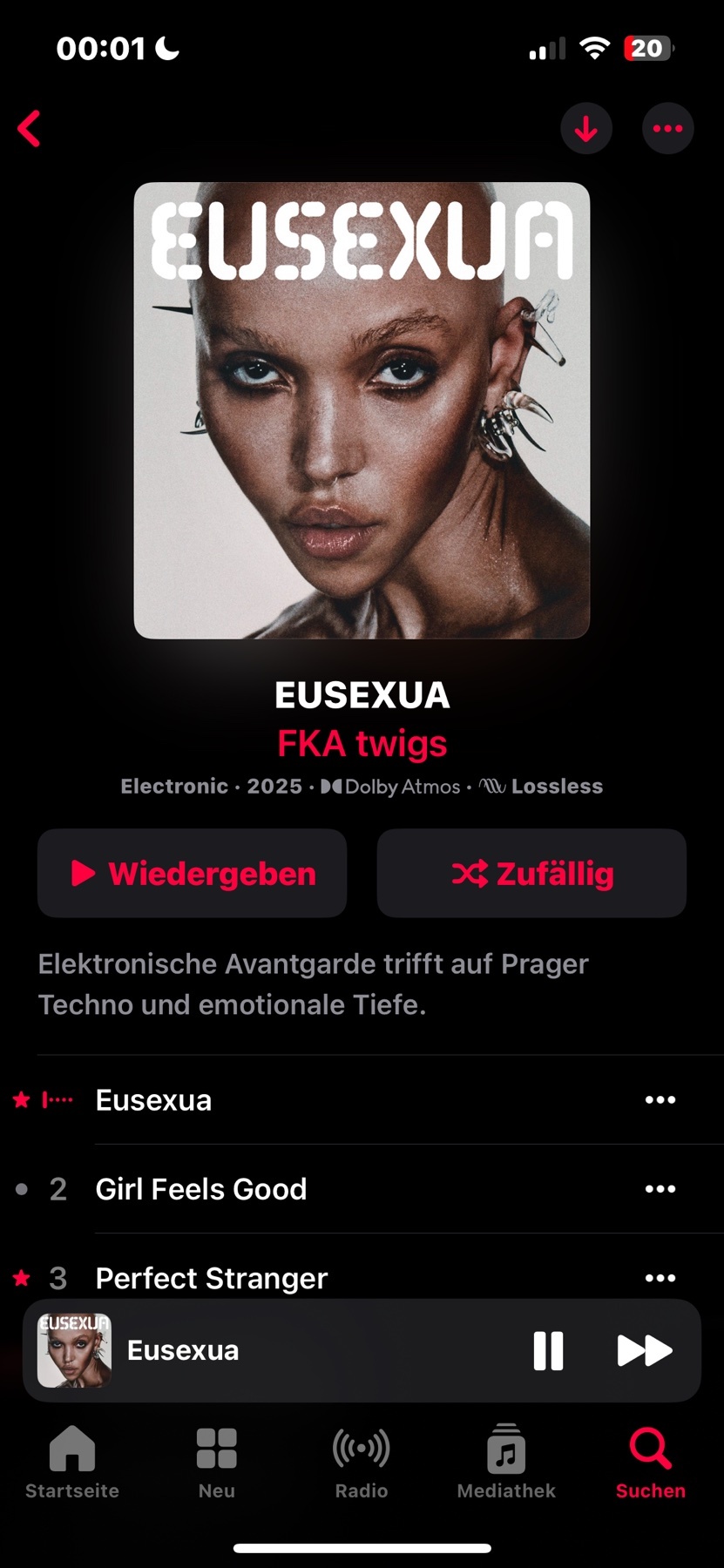Pause playback in the mini player
Screen dimensions: 724x1568
click(x=548, y=1350)
